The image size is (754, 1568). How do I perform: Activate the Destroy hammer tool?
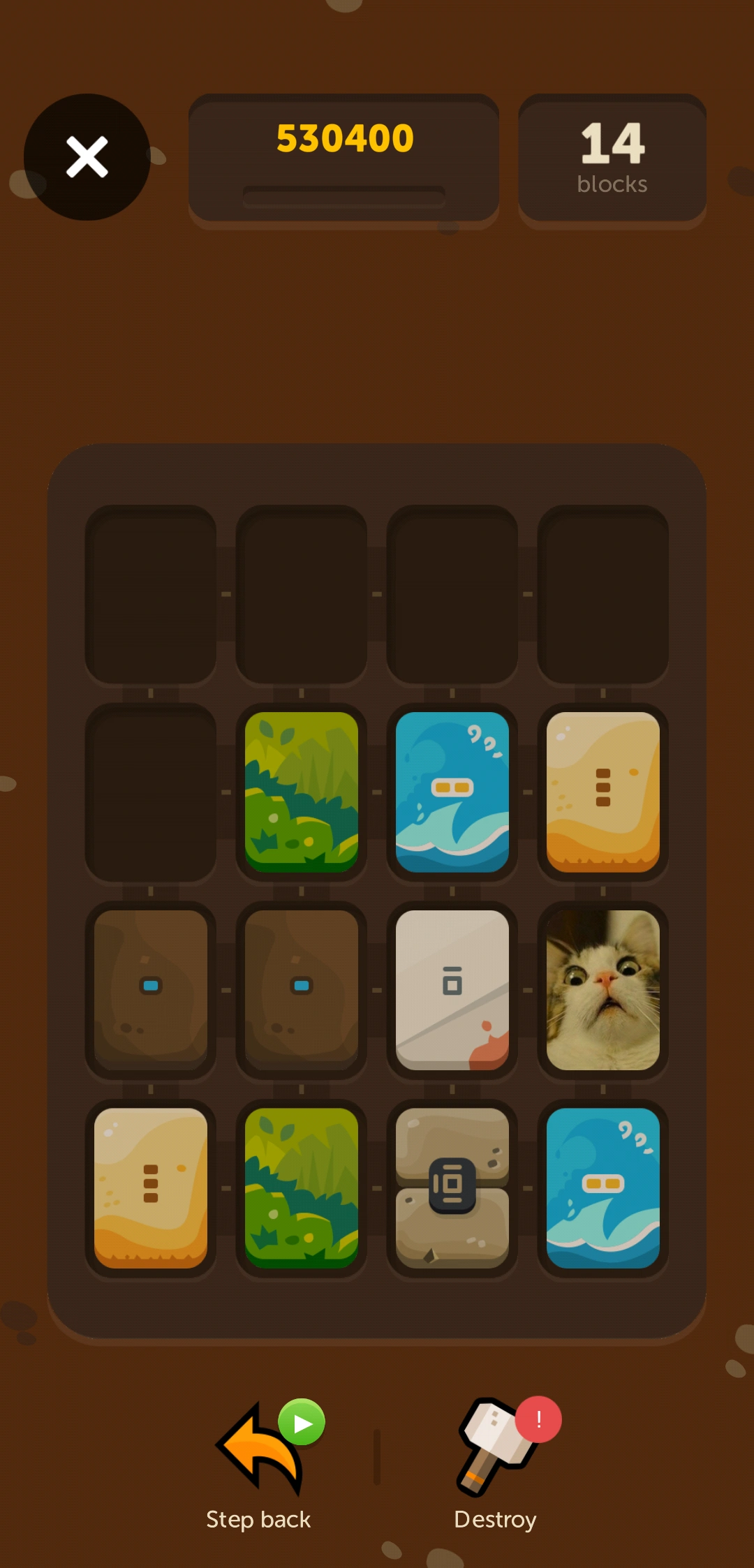point(496,1465)
